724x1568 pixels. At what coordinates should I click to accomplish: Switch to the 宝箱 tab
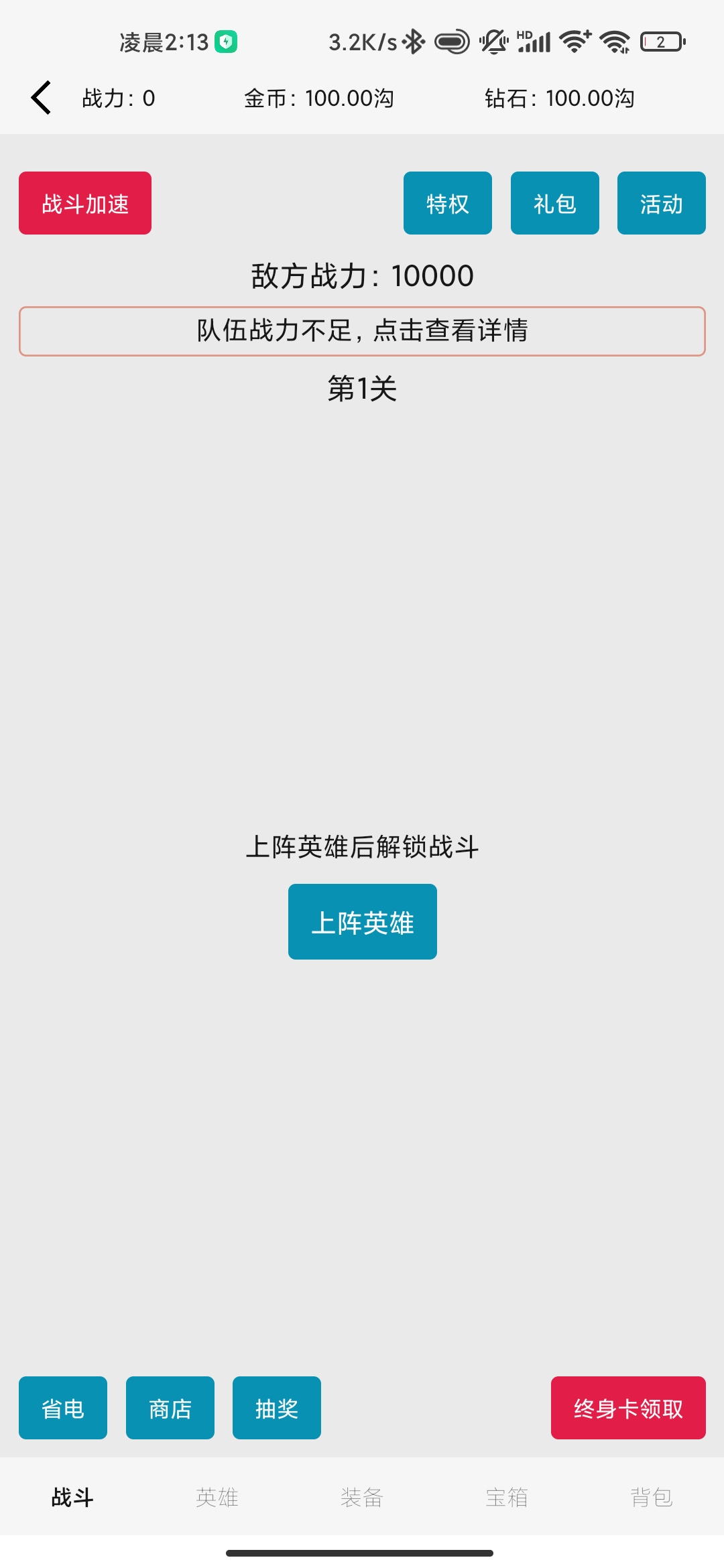(x=507, y=1497)
